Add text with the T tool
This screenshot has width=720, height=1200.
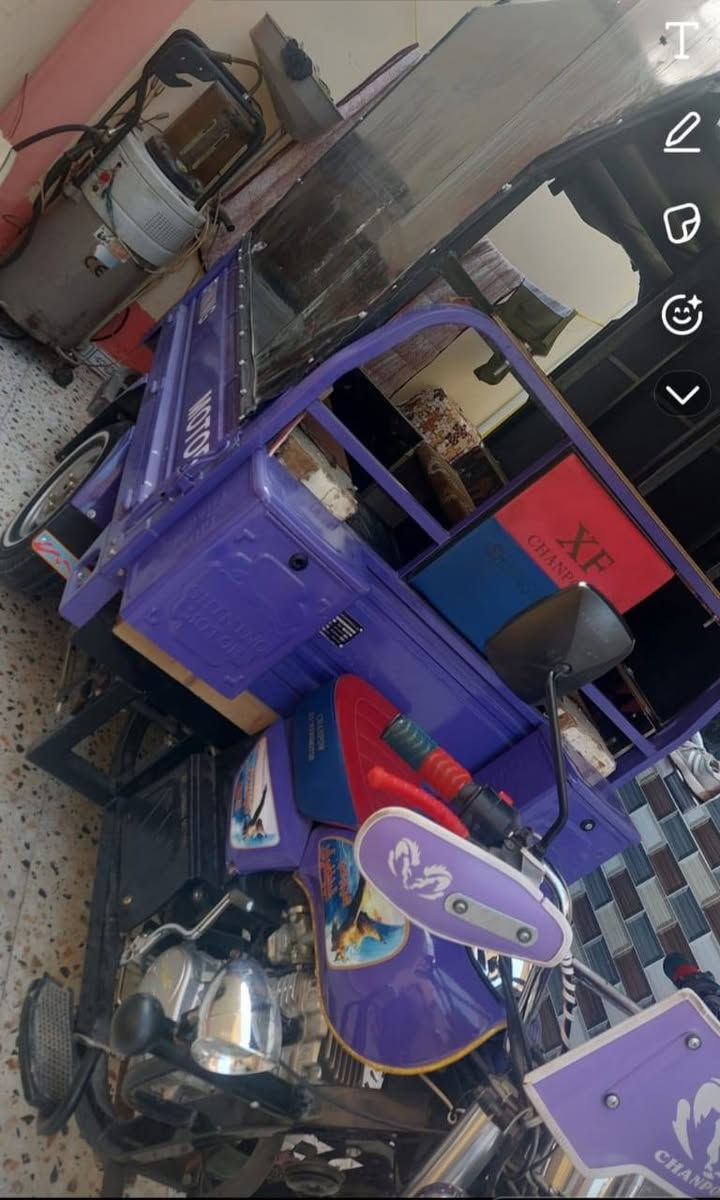tap(682, 40)
